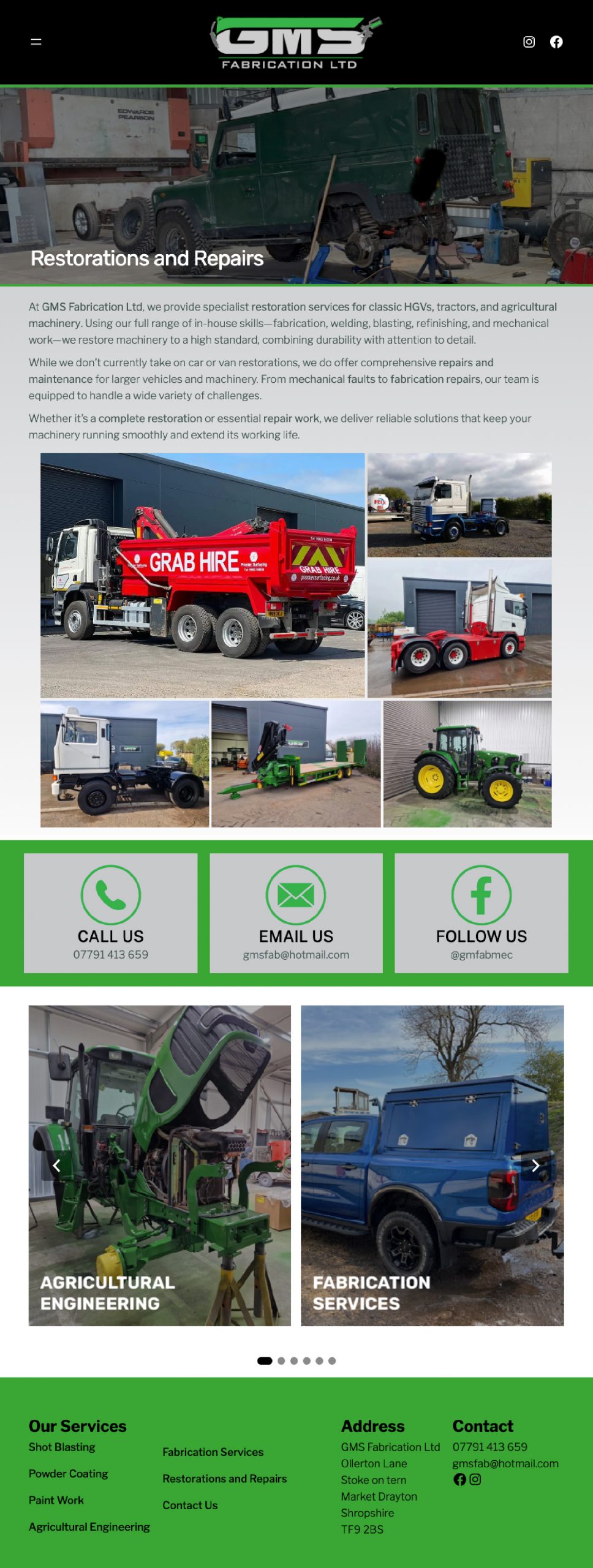Show the previous carousel slide
This screenshot has width=593, height=1568.
point(56,1166)
